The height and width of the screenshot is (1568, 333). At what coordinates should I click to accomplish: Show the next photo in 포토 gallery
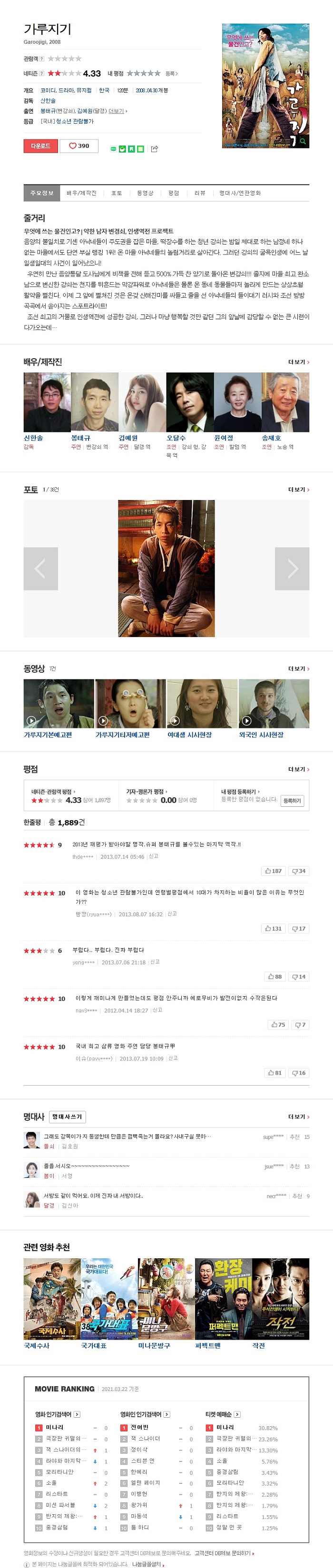[x=292, y=568]
